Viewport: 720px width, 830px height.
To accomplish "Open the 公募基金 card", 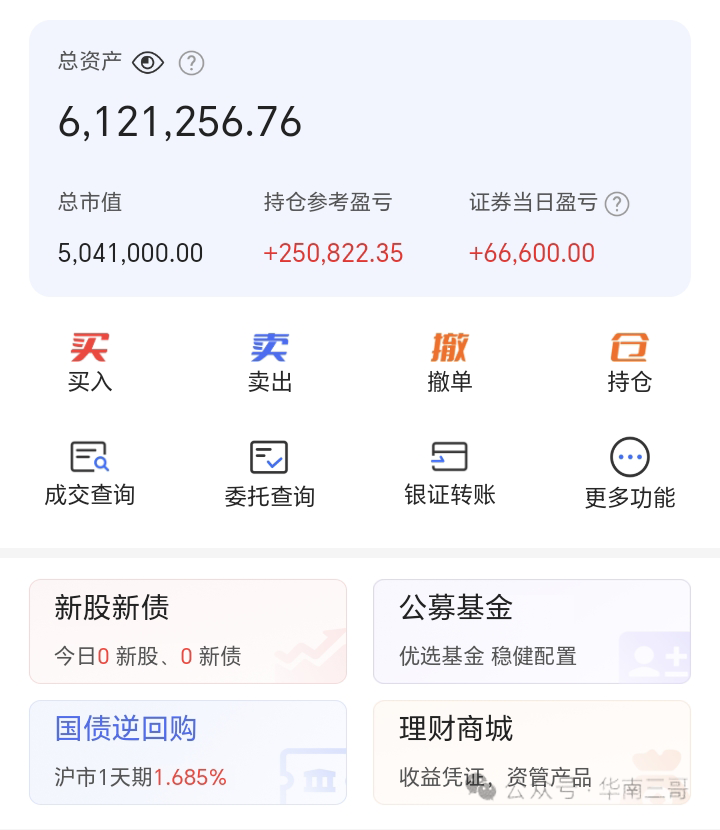I will [x=532, y=631].
